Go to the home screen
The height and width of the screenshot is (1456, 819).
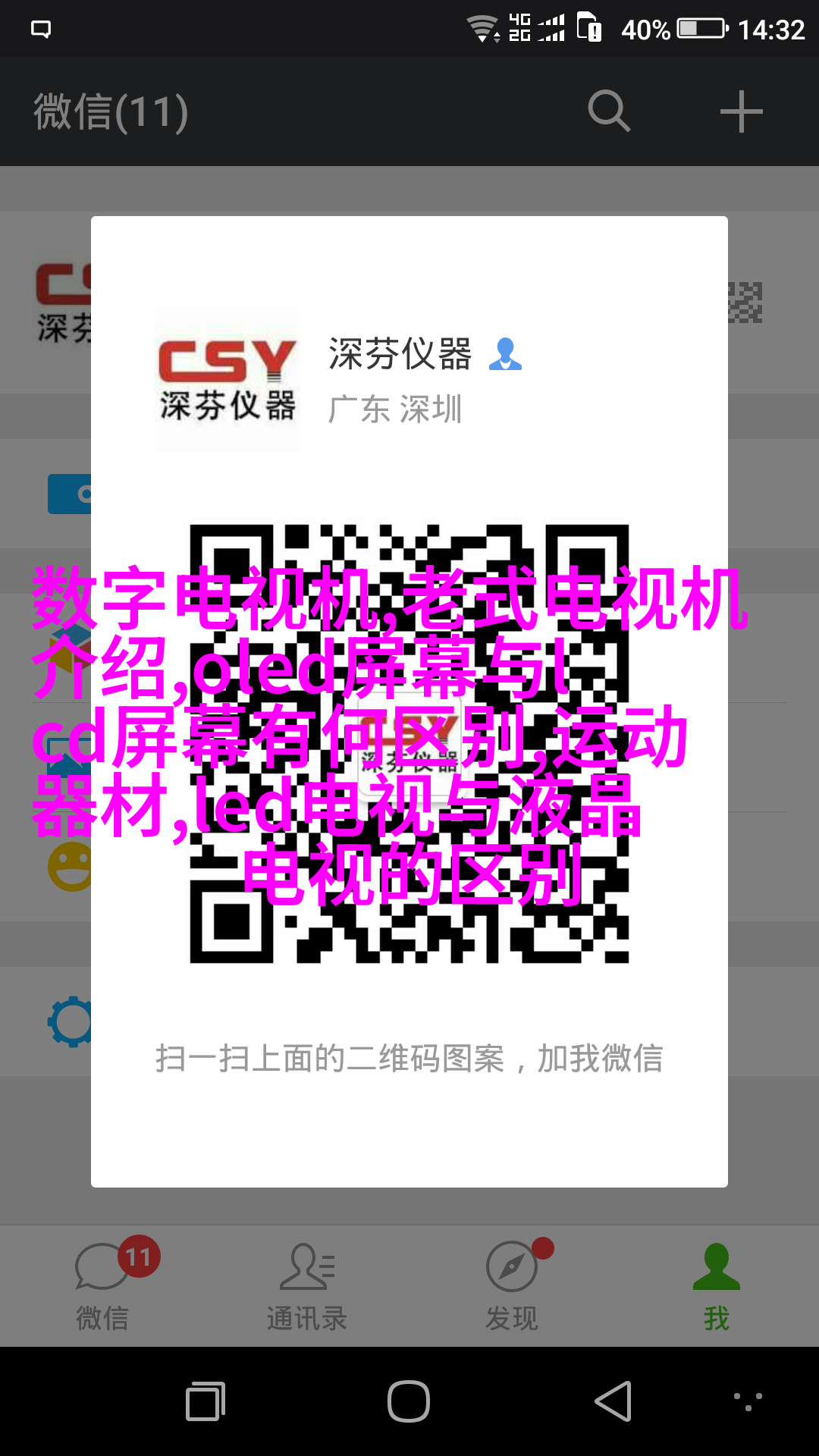pyautogui.click(x=409, y=1401)
